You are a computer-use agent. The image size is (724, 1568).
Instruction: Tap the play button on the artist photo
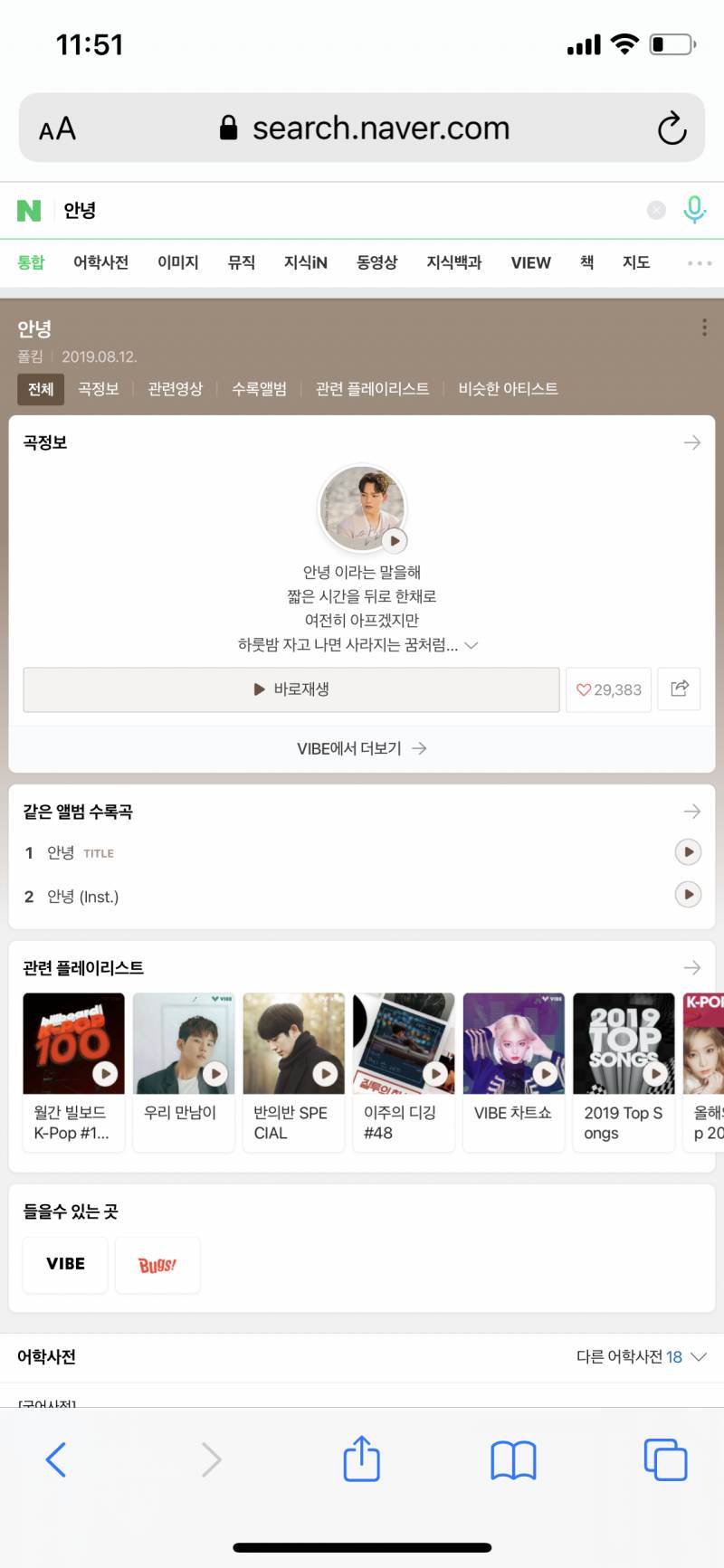(x=393, y=540)
